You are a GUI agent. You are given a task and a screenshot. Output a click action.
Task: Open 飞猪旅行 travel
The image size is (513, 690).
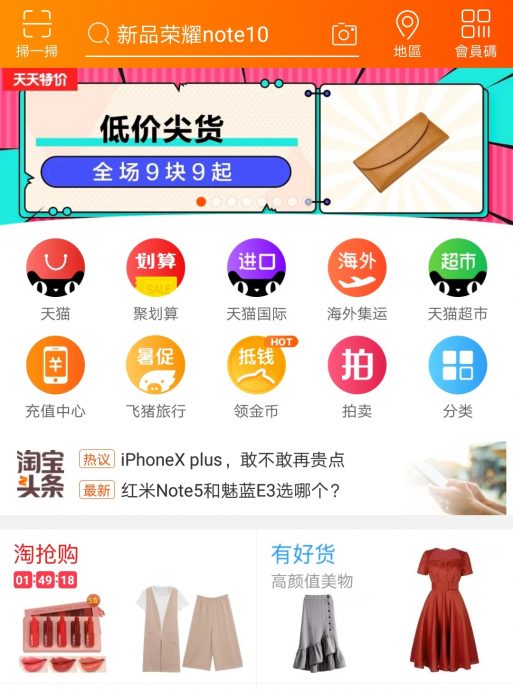tap(156, 377)
